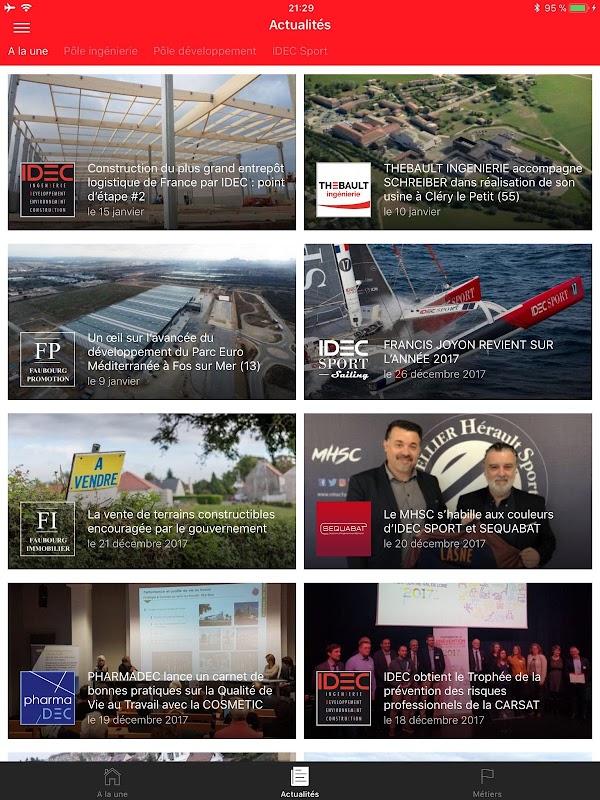Open the PHARMADEC good practices booklet article

[x=152, y=661]
